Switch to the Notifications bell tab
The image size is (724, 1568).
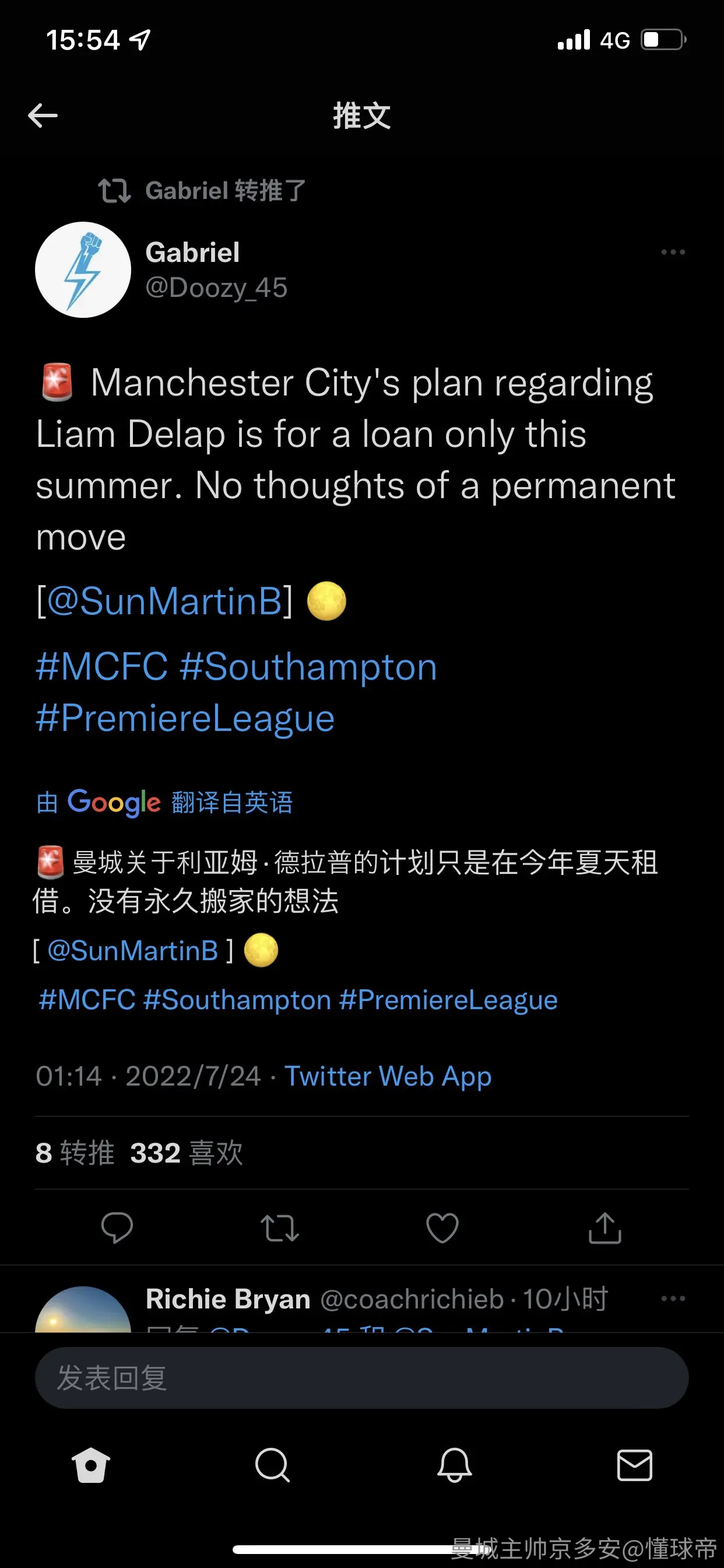(x=455, y=1465)
